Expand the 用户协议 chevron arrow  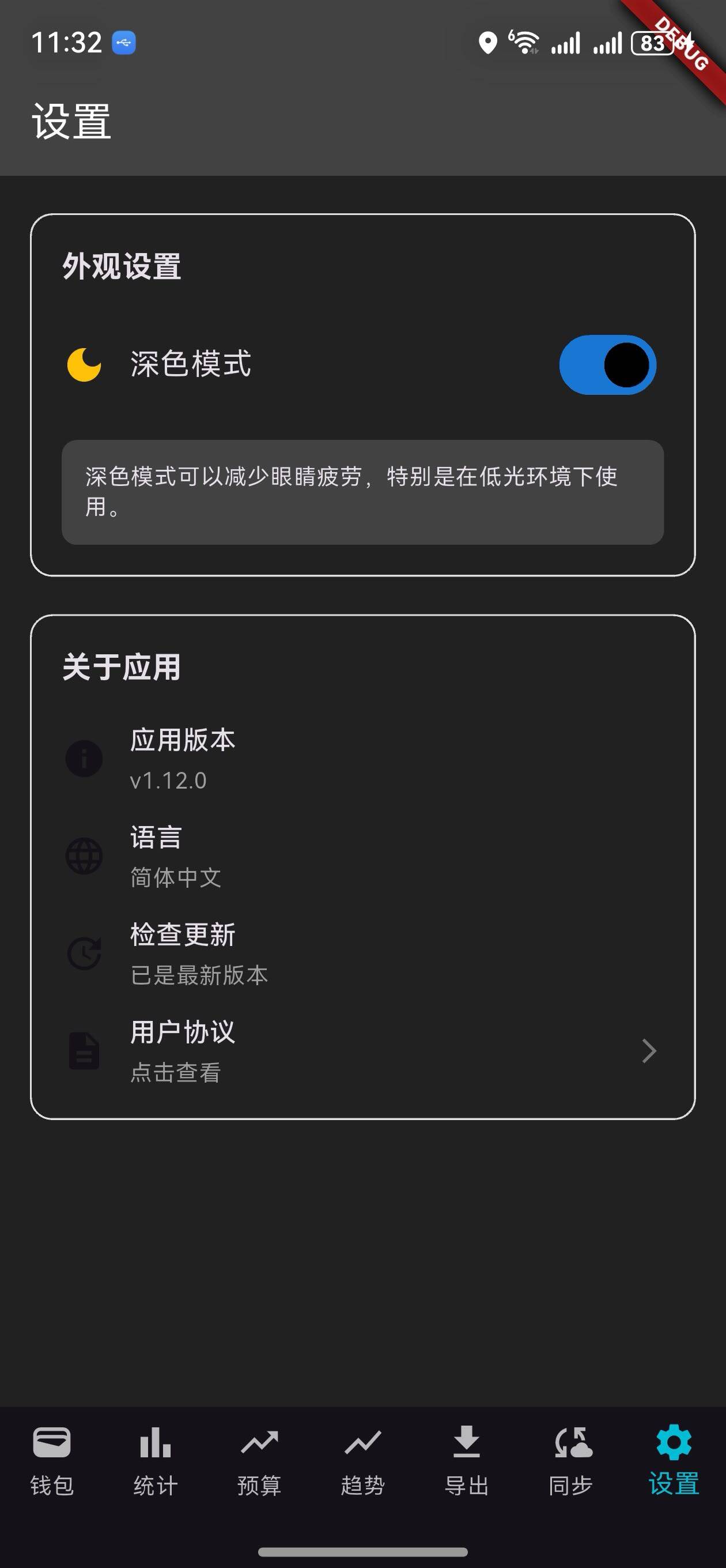pyautogui.click(x=649, y=1051)
